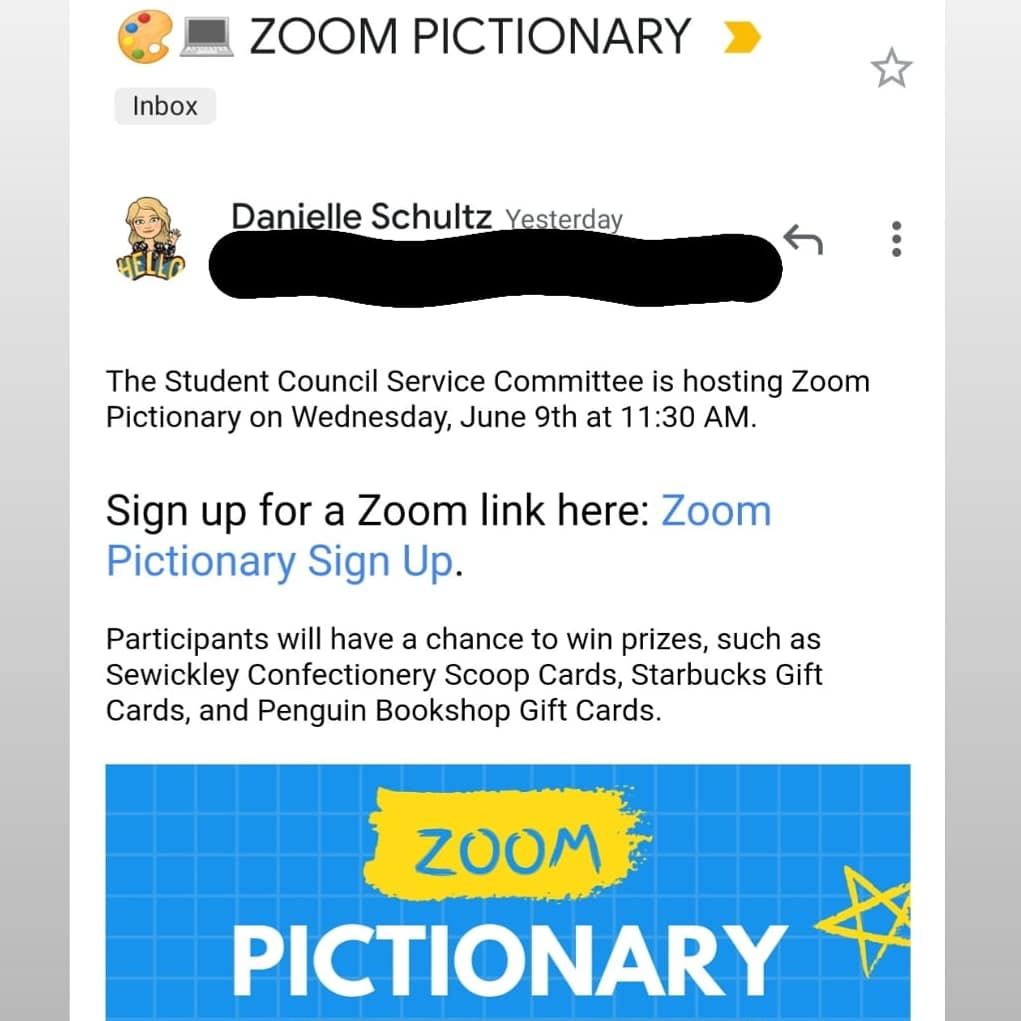Screen dimensions: 1021x1021
Task: Open the email's three-dot overflow menu
Action: [896, 239]
